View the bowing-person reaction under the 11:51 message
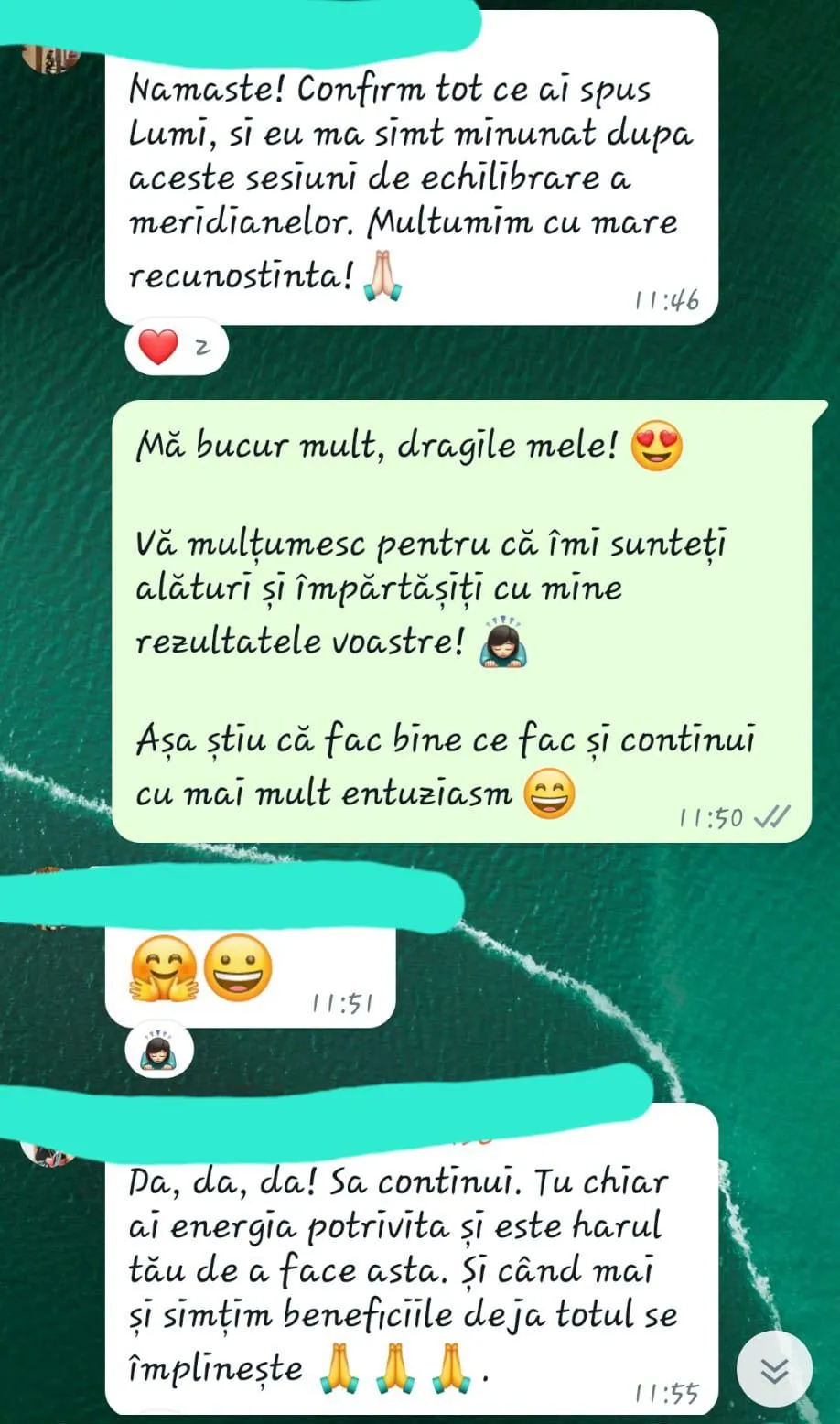The height and width of the screenshot is (1424, 840). [159, 1052]
